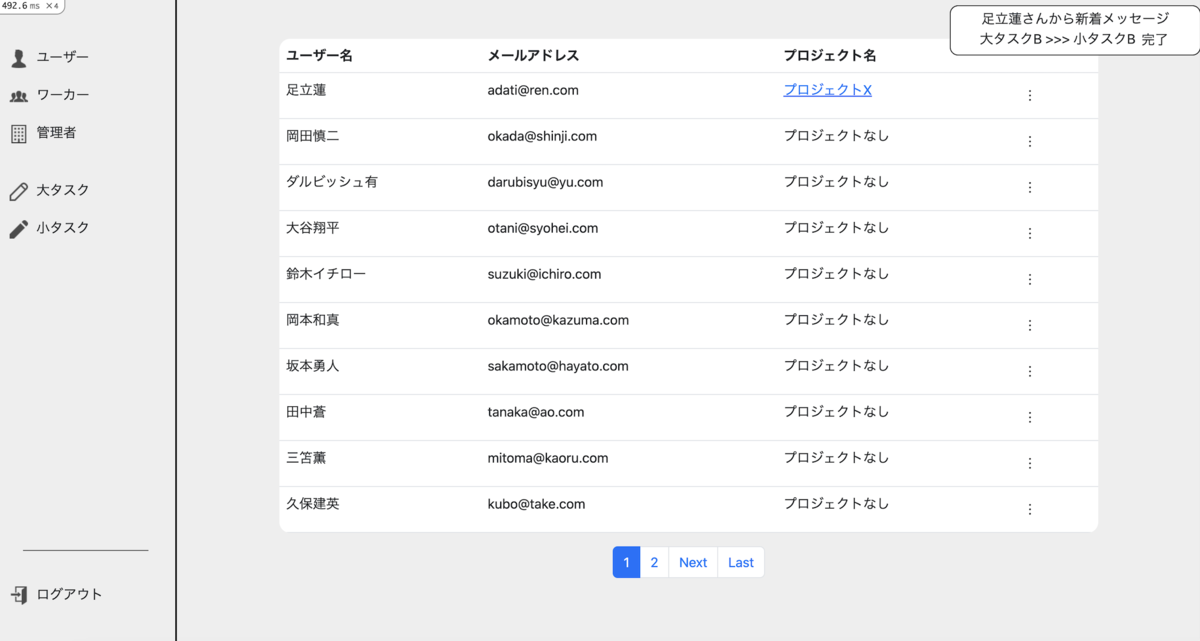Open the three-dot menu for 鈴木イチロー

click(x=1030, y=280)
